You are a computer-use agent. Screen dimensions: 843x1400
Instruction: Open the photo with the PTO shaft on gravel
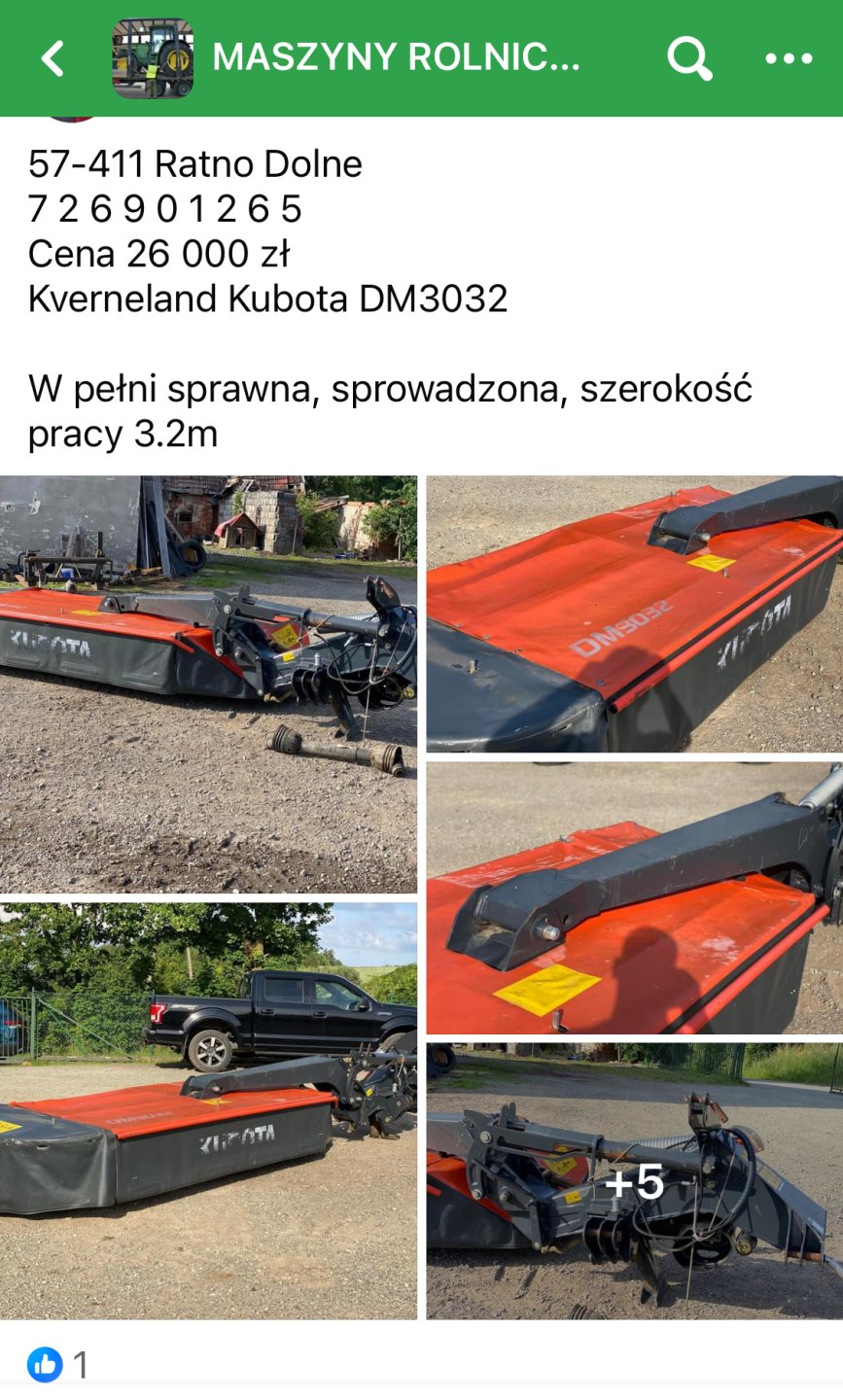pos(208,682)
